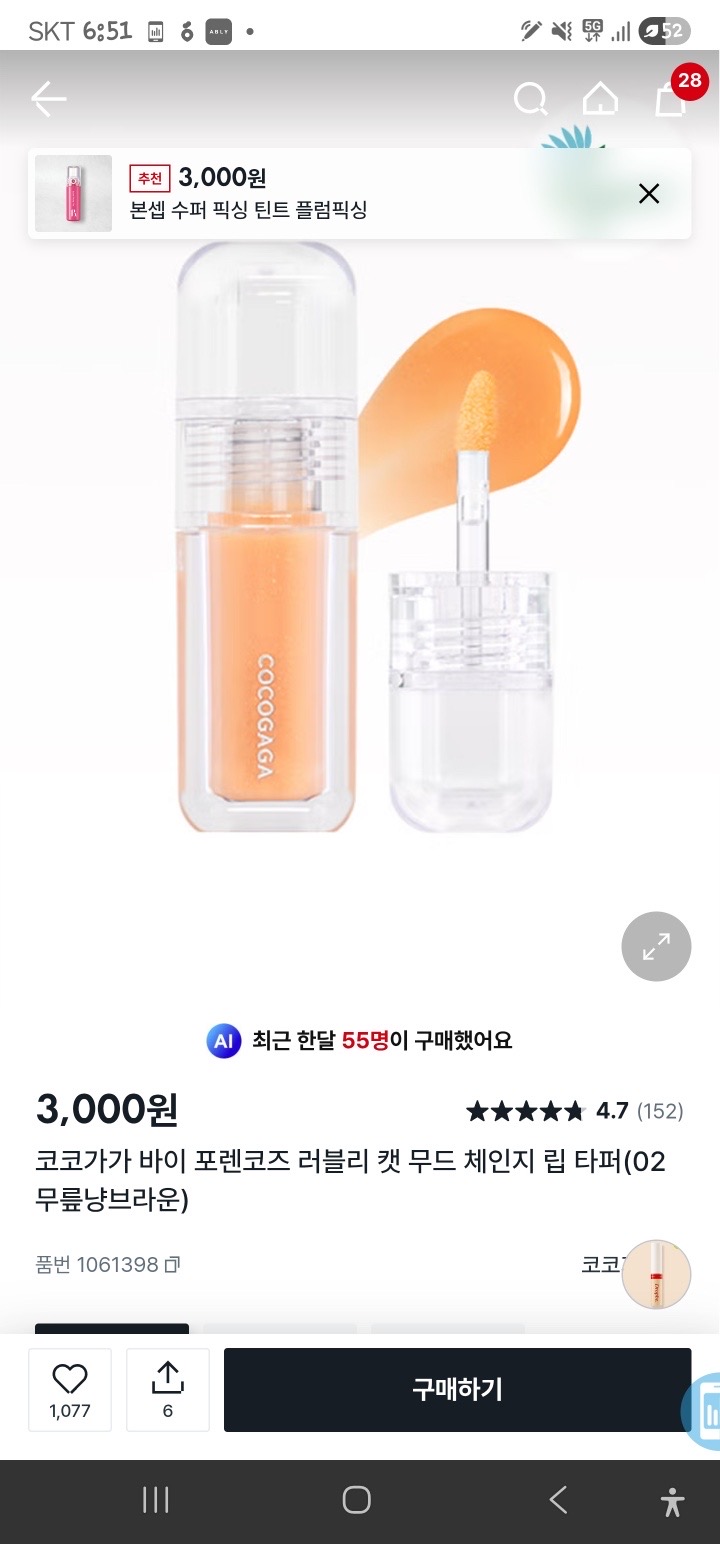Tap the system home button
Viewport: 720px width, 1544px height.
click(x=357, y=1500)
